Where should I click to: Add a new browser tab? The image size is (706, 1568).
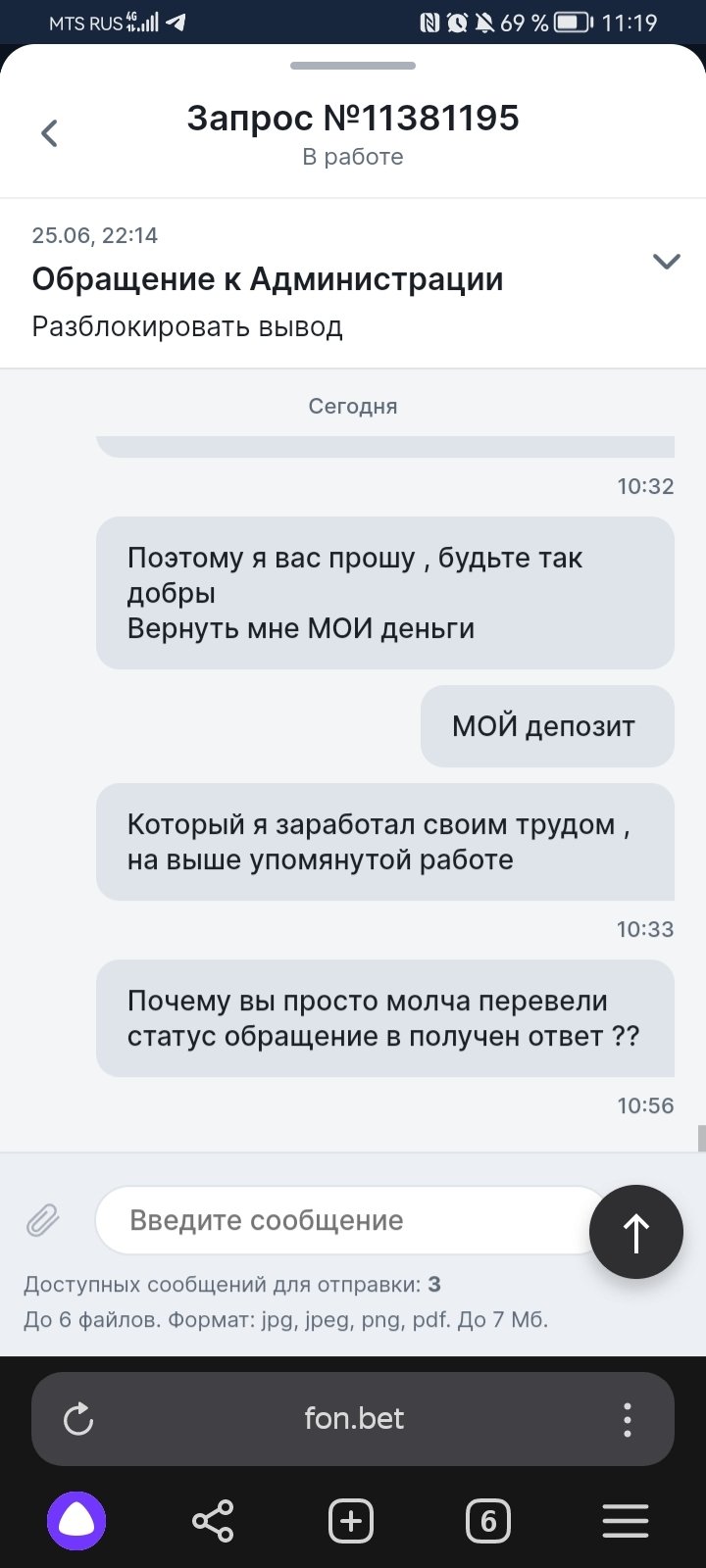click(351, 1521)
